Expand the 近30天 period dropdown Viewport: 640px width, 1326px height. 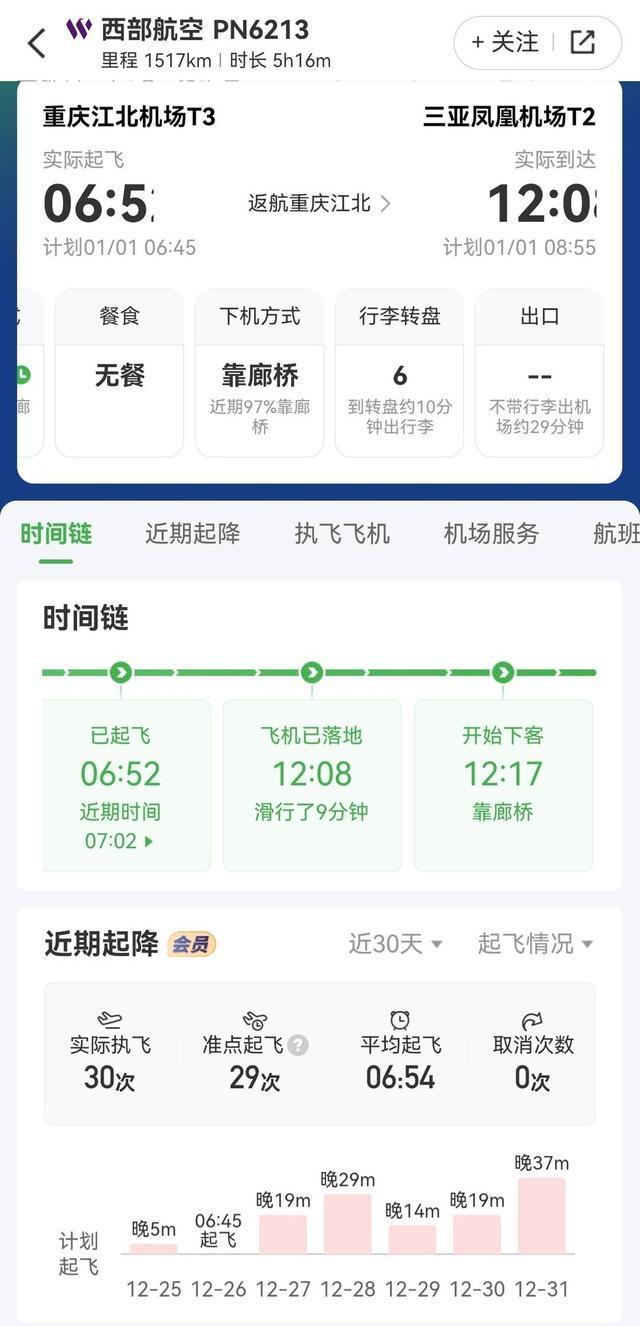(395, 943)
